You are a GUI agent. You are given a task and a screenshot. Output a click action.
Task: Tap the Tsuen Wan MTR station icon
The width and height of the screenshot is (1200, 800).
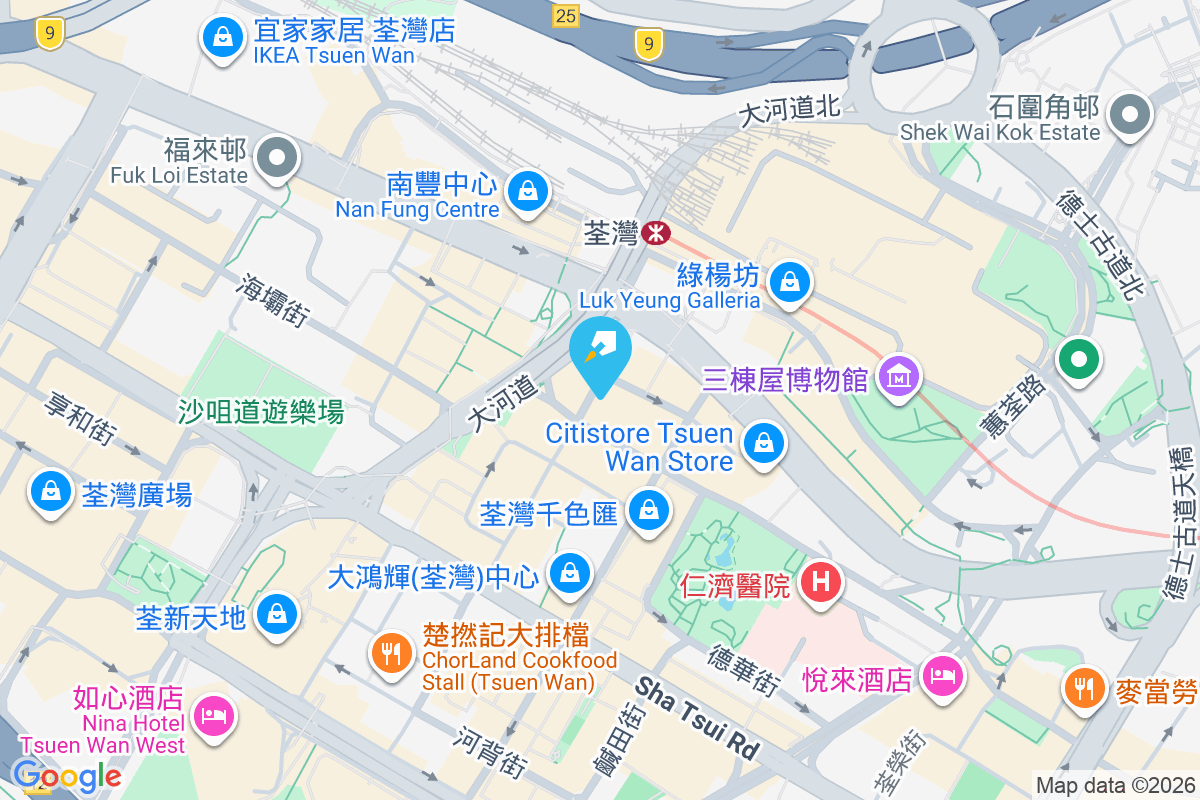(x=656, y=234)
